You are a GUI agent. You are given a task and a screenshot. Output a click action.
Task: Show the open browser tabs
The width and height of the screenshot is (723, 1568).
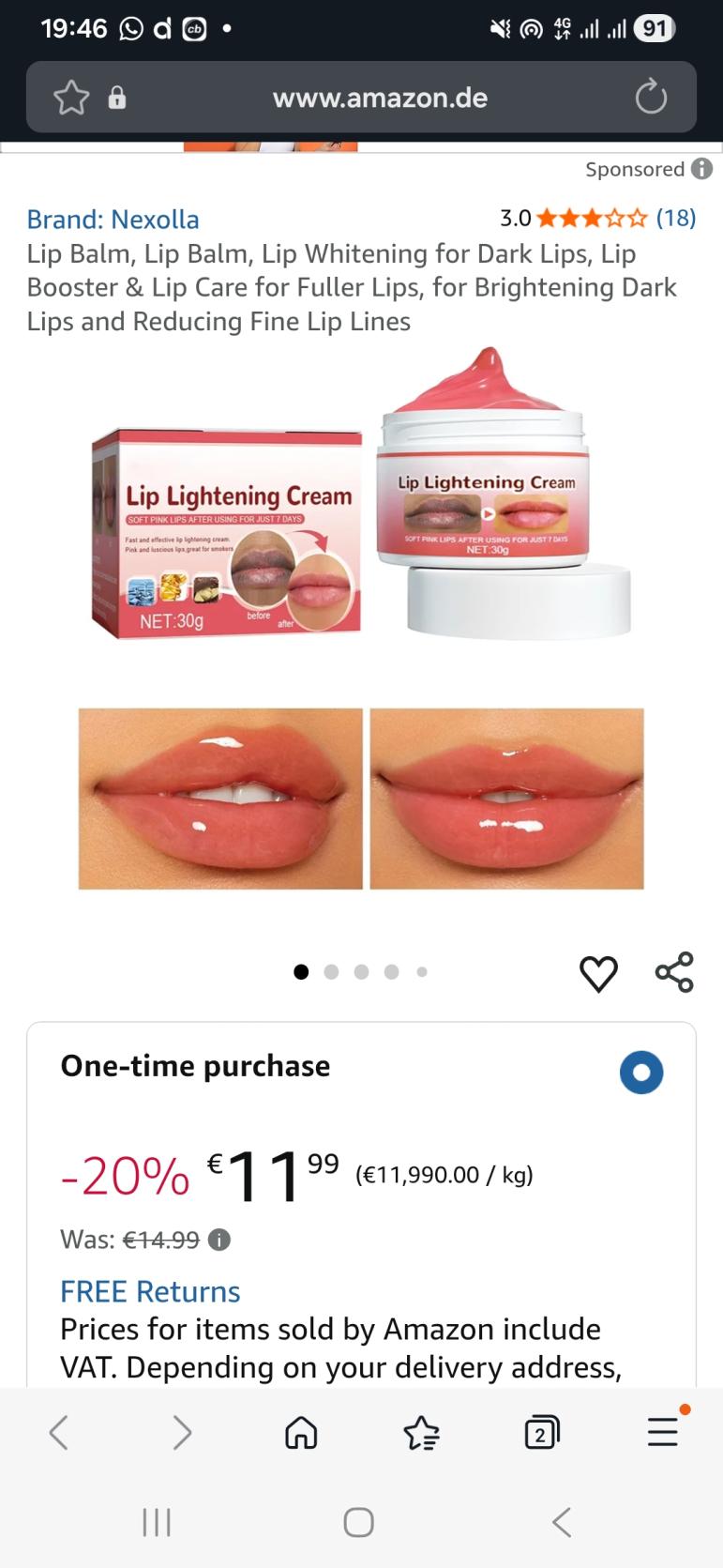[541, 1433]
